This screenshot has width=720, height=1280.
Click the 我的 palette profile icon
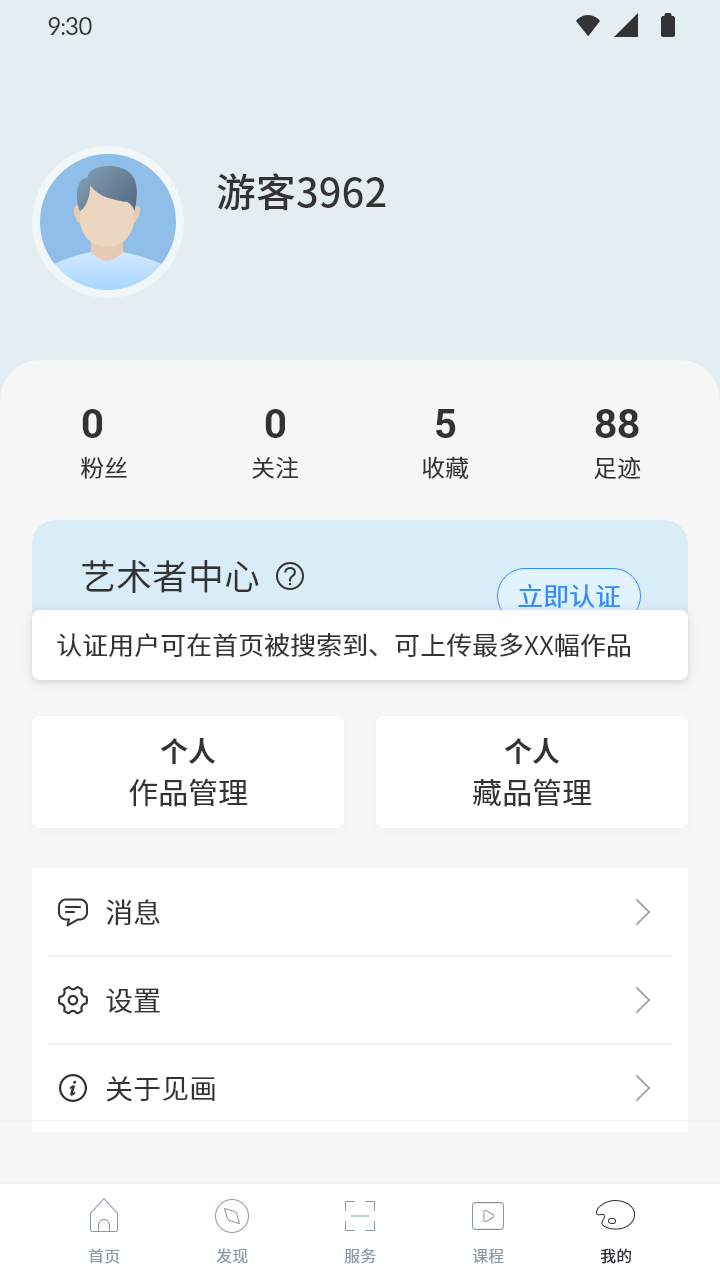(615, 1213)
